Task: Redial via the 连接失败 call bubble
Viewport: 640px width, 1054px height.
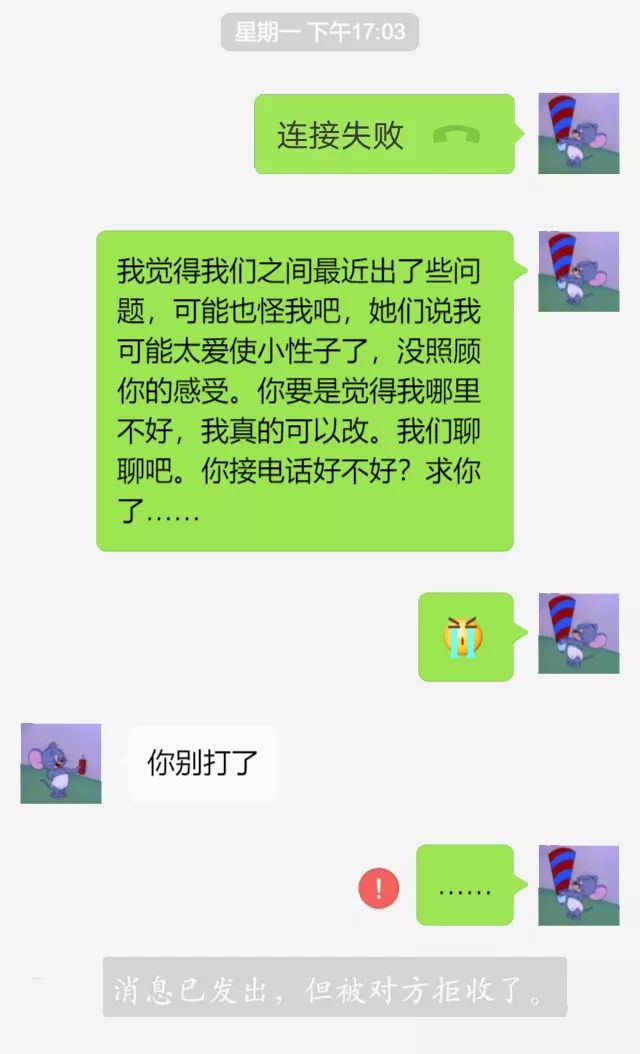Action: 384,135
